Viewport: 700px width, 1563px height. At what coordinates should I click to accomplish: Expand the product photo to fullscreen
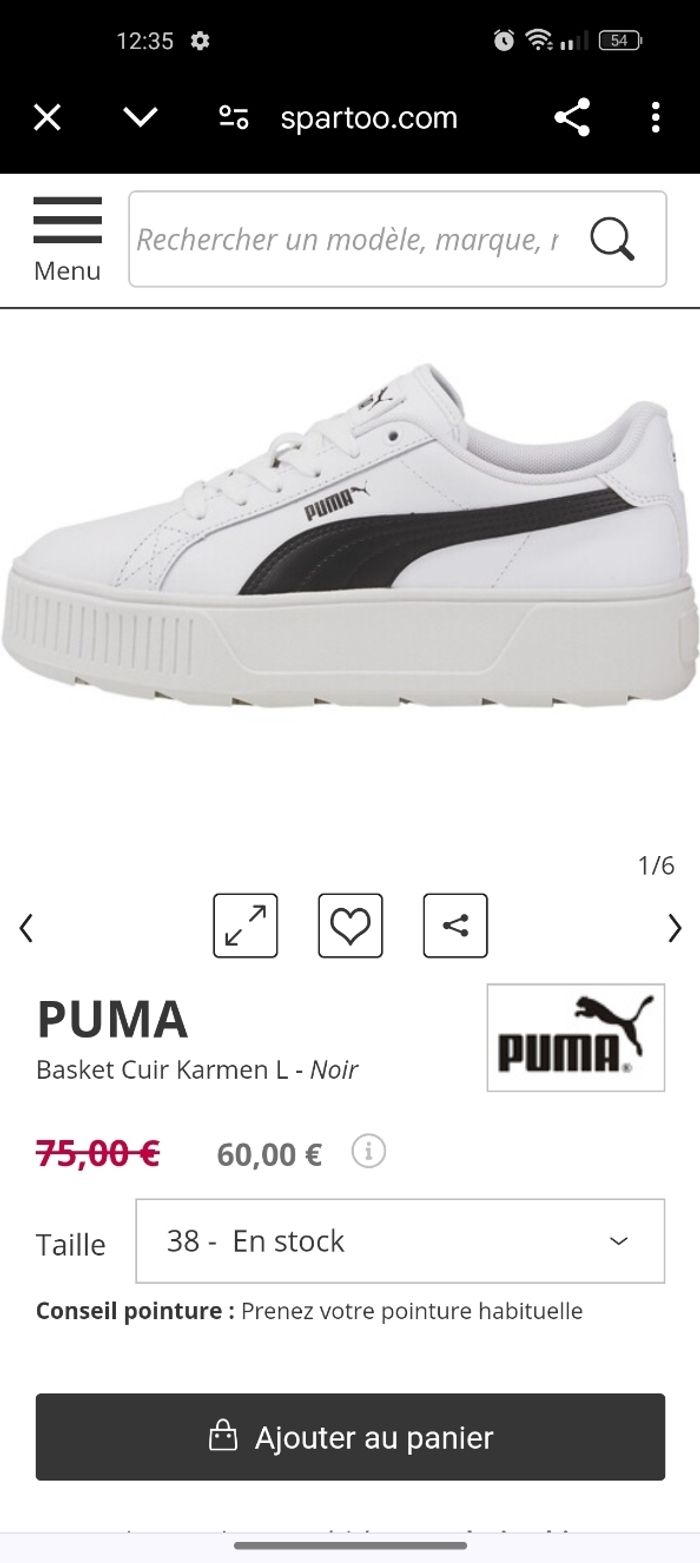245,926
